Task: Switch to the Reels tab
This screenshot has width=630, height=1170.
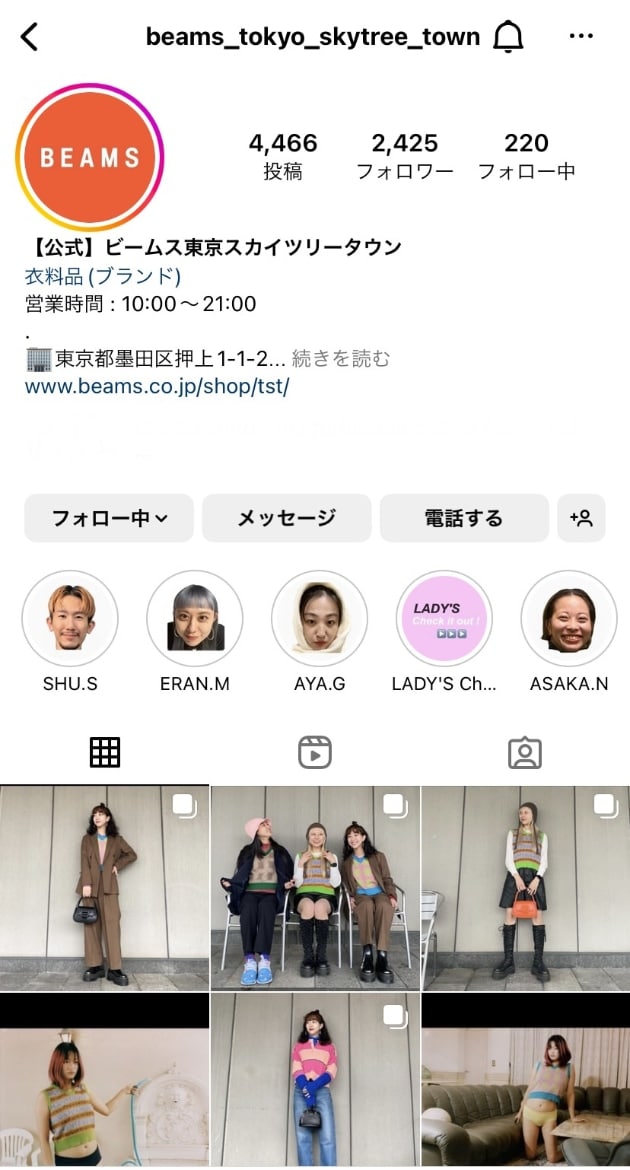Action: [x=315, y=752]
